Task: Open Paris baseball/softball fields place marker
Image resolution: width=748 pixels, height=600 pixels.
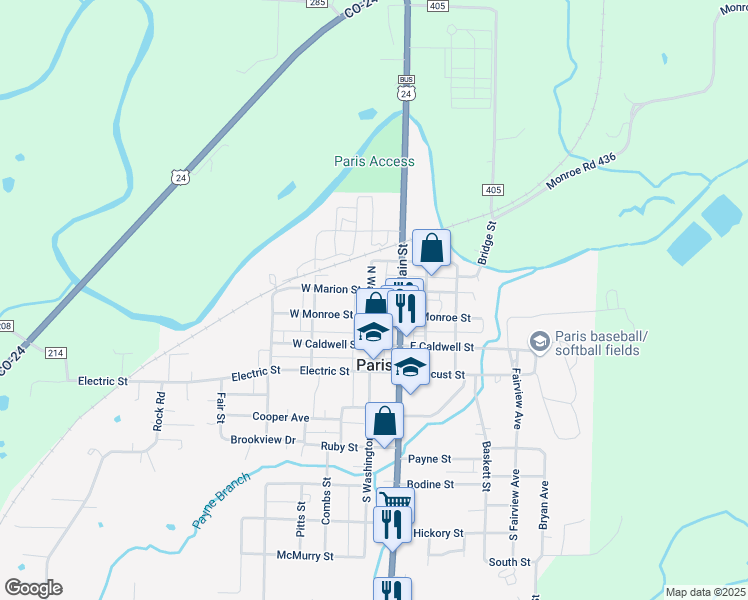Action: [539, 342]
